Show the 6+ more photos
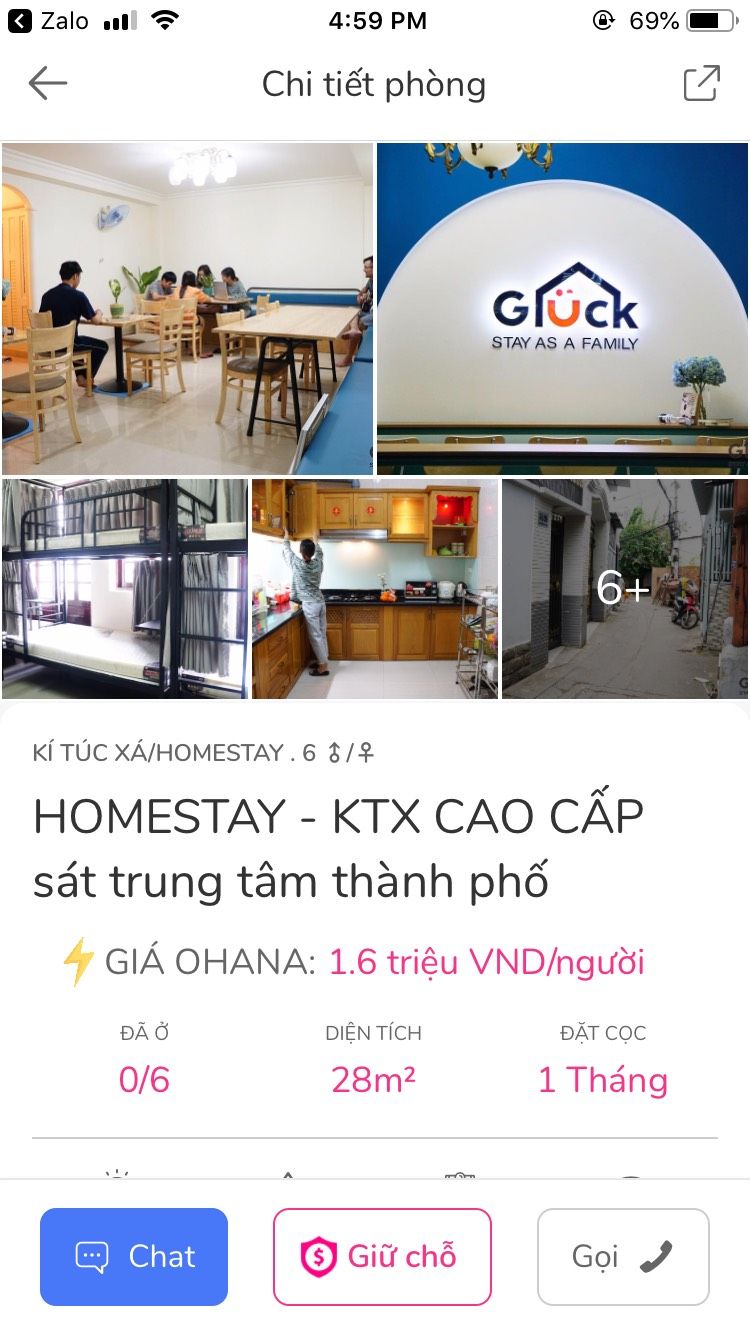The image size is (750, 1334). (x=624, y=588)
